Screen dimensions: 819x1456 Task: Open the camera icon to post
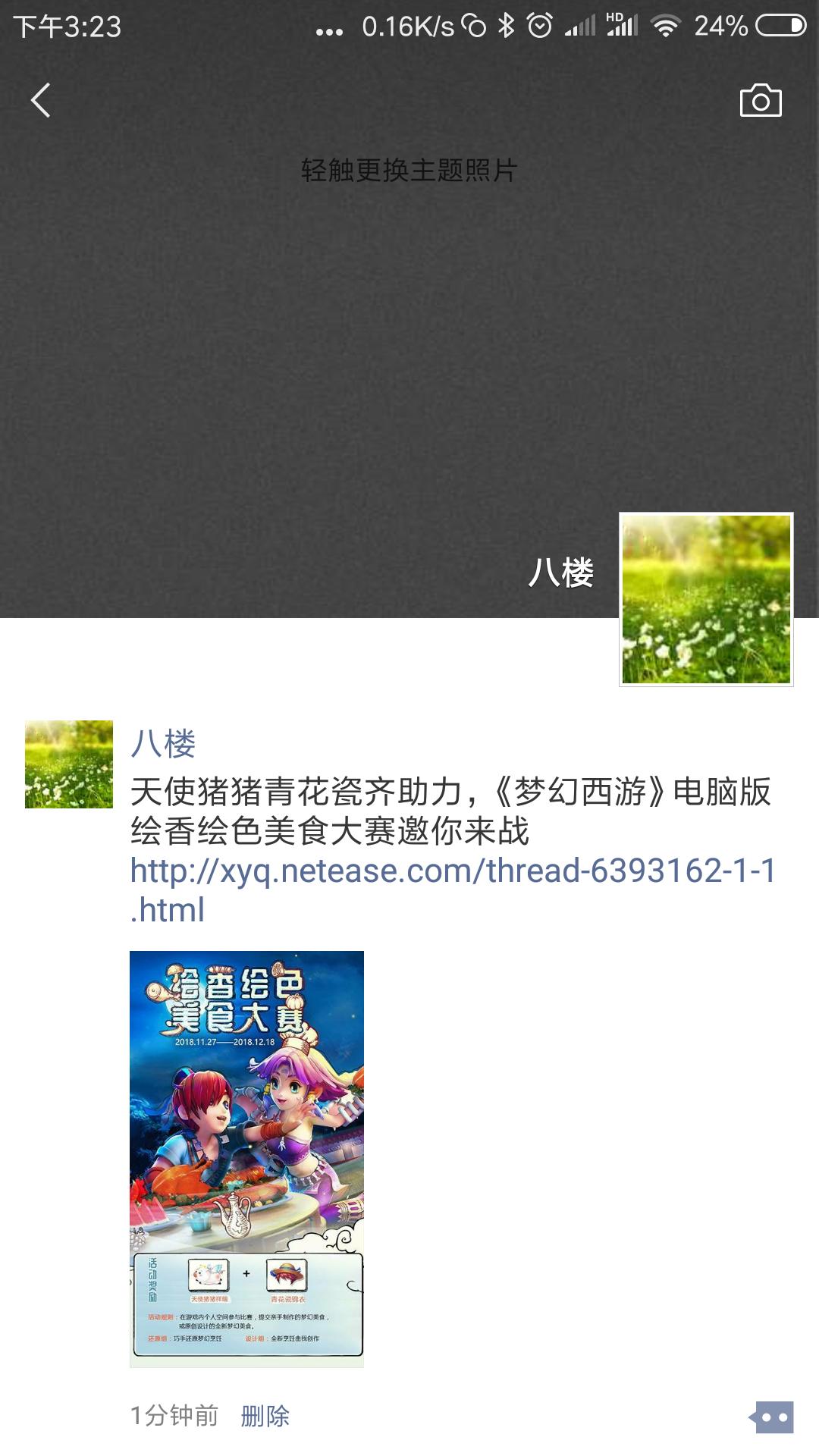(761, 101)
